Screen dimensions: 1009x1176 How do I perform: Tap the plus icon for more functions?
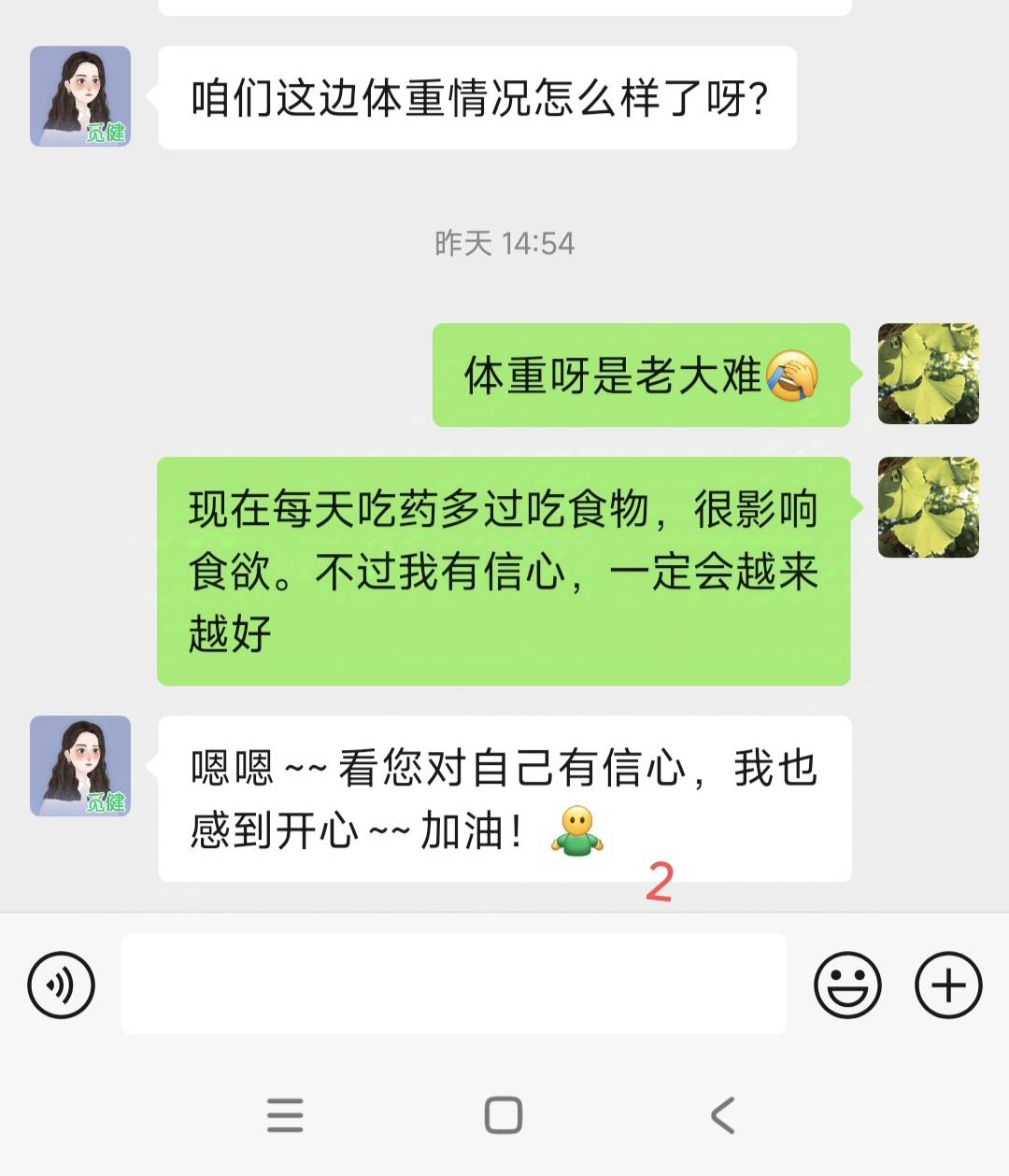[948, 984]
